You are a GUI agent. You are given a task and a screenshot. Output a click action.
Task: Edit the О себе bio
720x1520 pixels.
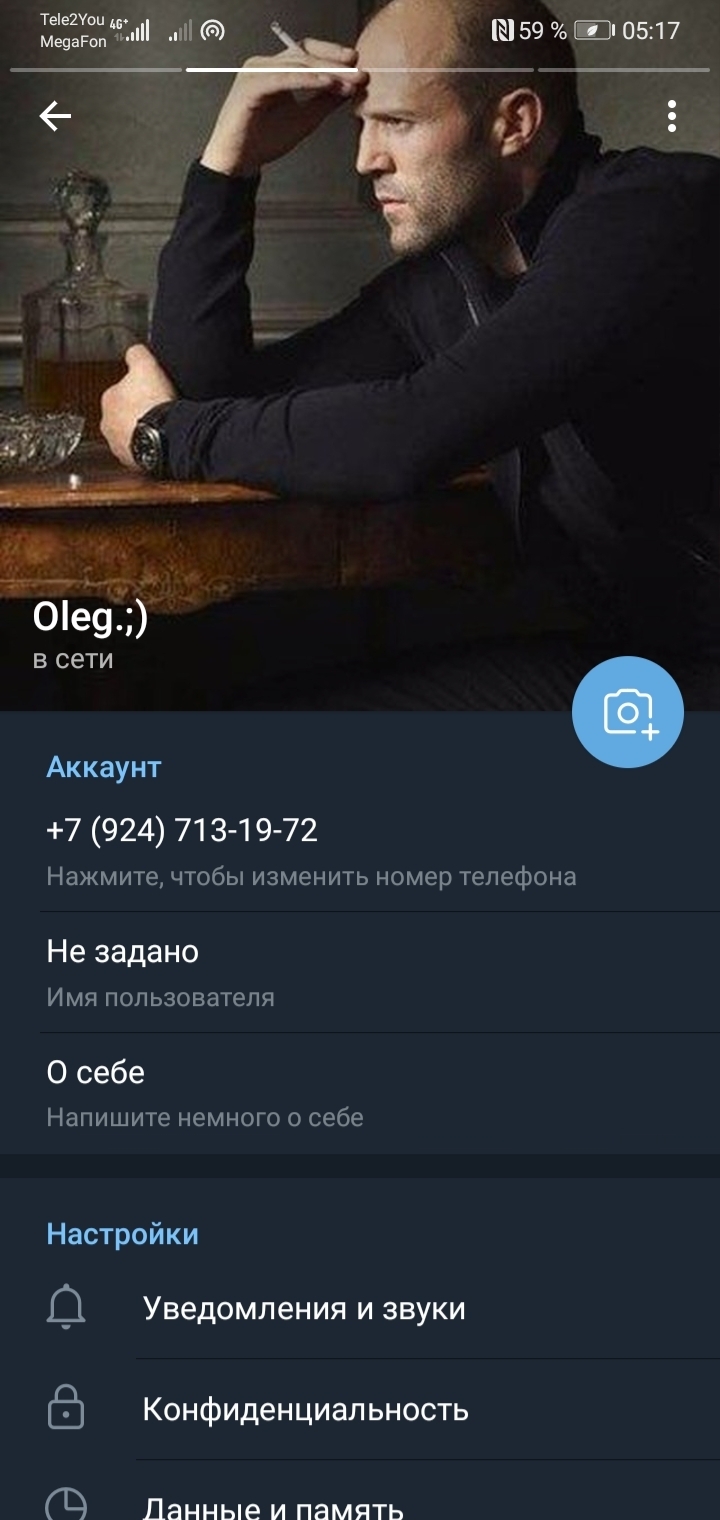click(310, 1092)
